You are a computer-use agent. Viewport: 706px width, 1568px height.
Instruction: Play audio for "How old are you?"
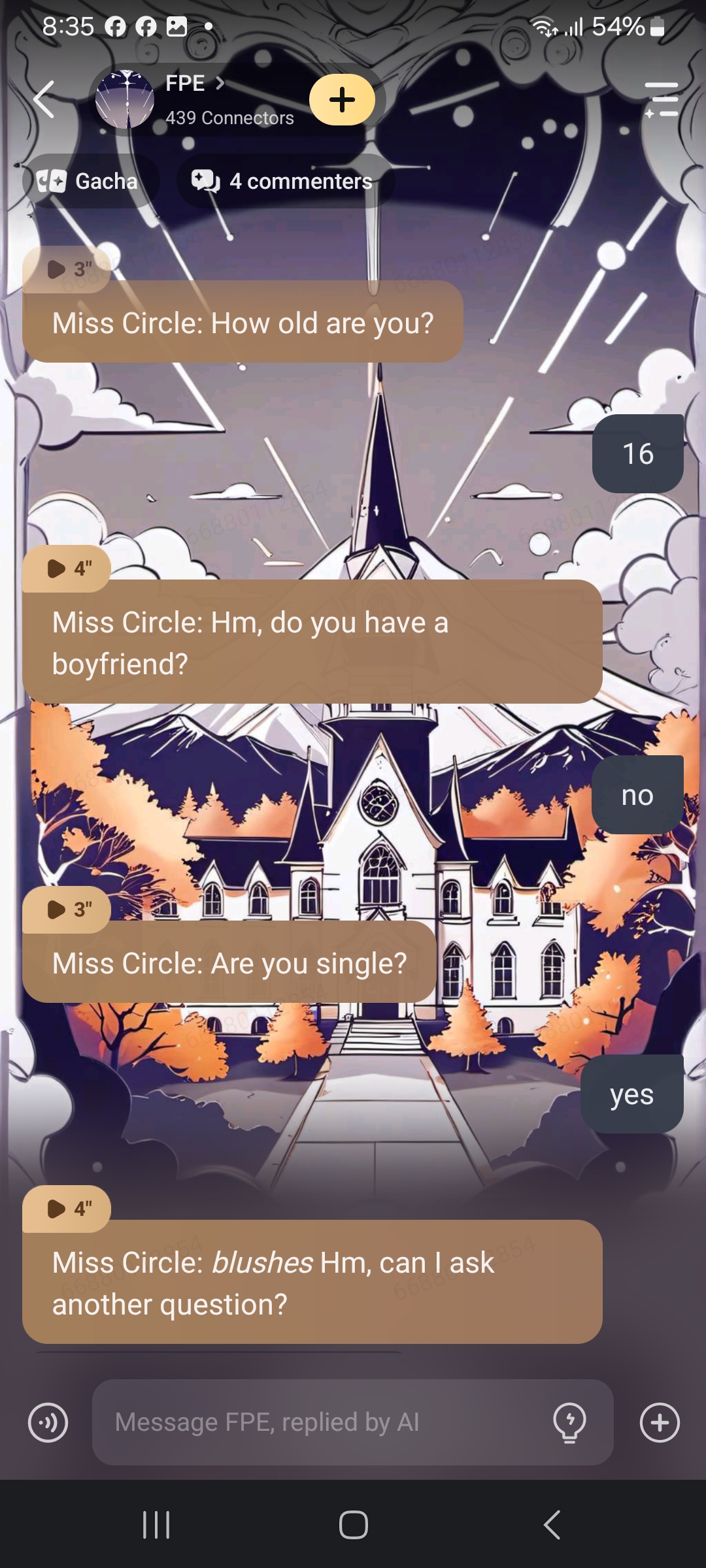[x=66, y=269]
